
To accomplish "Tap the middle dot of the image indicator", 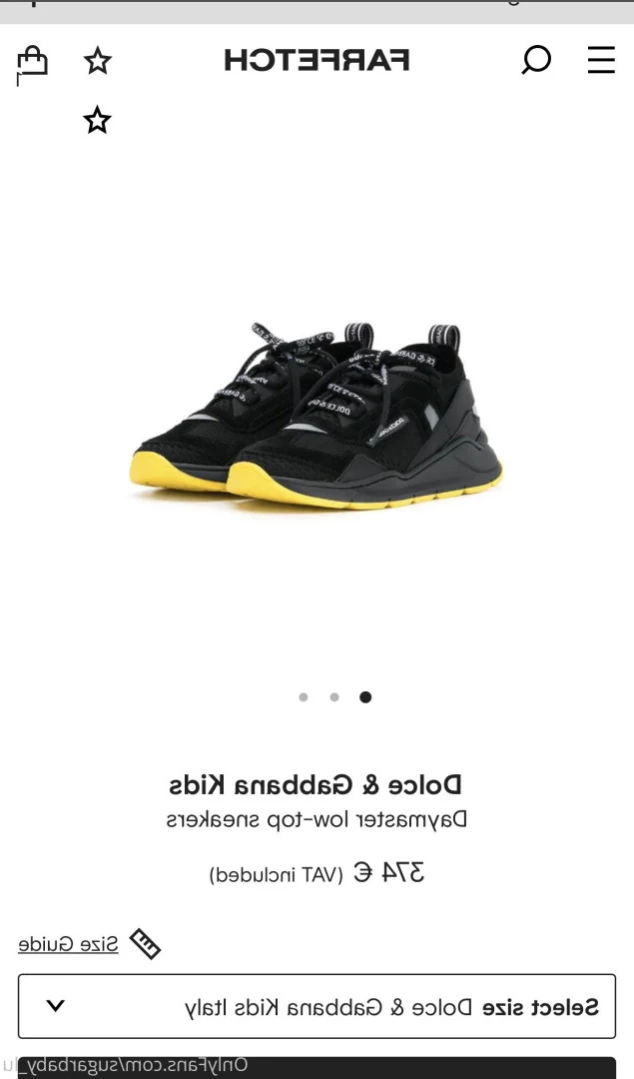I will click(x=335, y=697).
